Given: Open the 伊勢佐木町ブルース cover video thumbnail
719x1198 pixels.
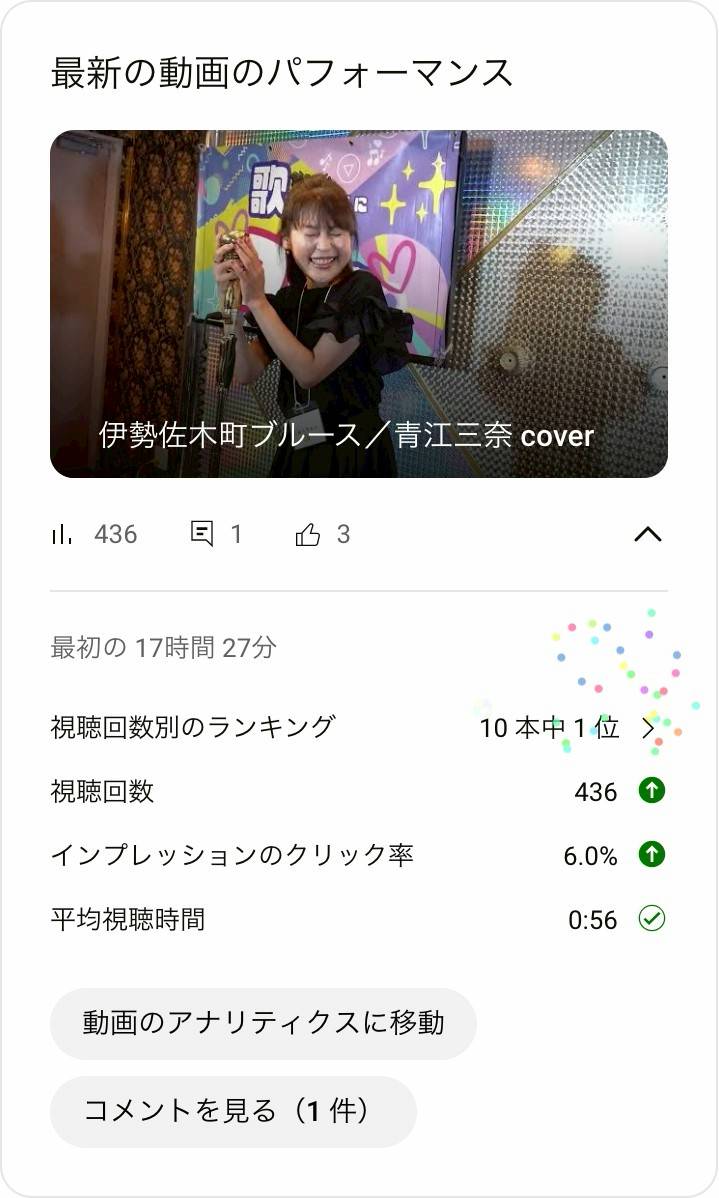Looking at the screenshot, I should (358, 303).
